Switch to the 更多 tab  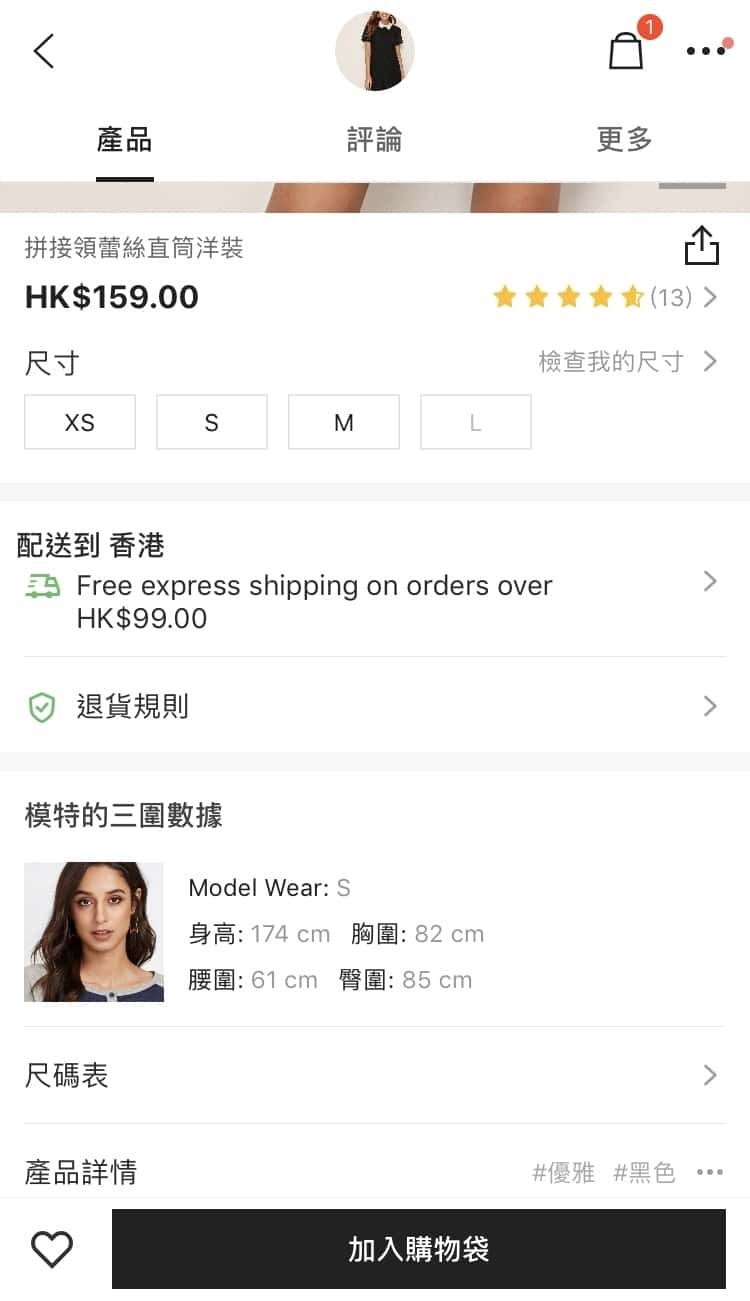pyautogui.click(x=624, y=140)
